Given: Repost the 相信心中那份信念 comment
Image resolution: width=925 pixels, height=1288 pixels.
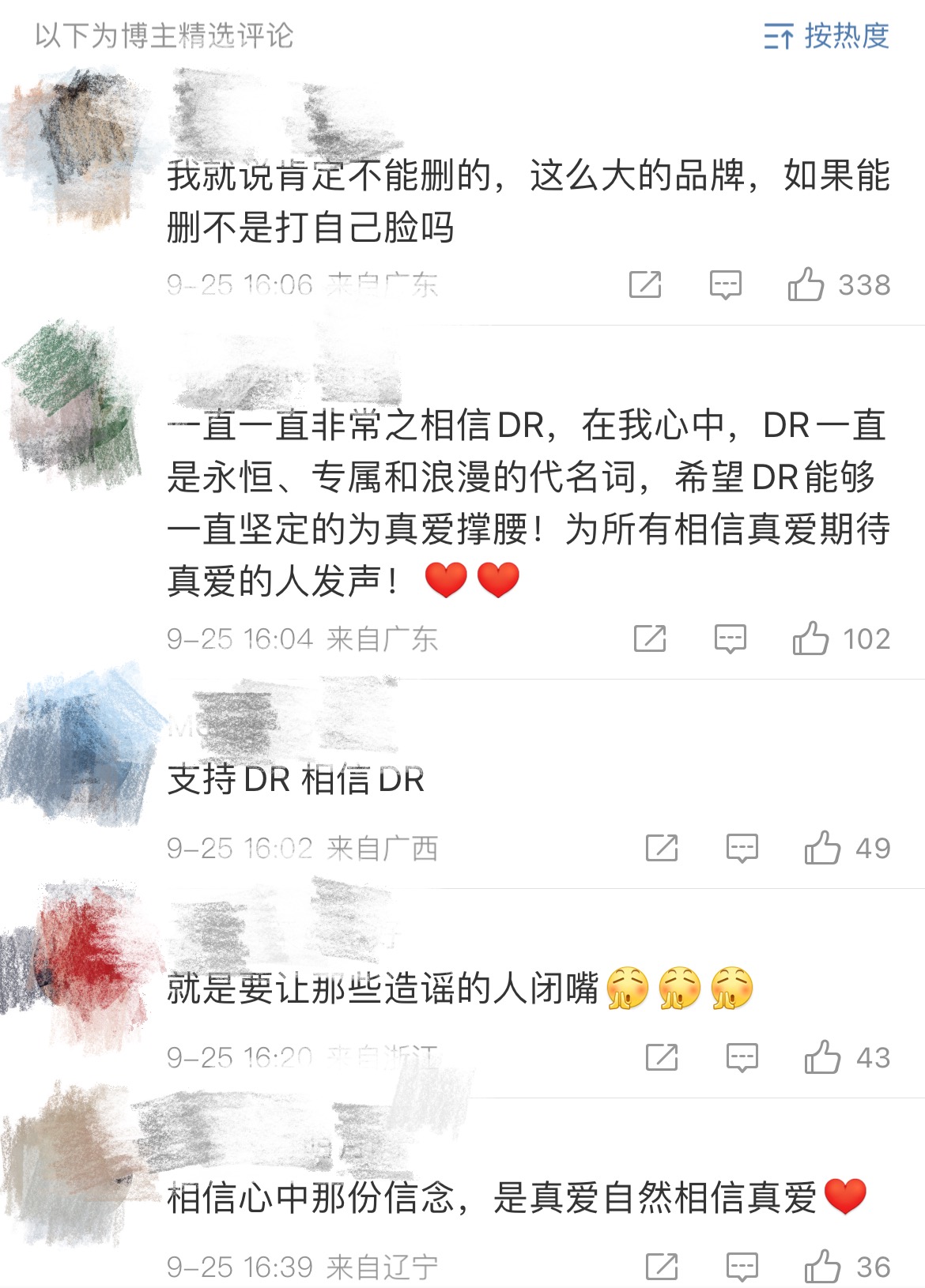Looking at the screenshot, I should [x=662, y=1267].
